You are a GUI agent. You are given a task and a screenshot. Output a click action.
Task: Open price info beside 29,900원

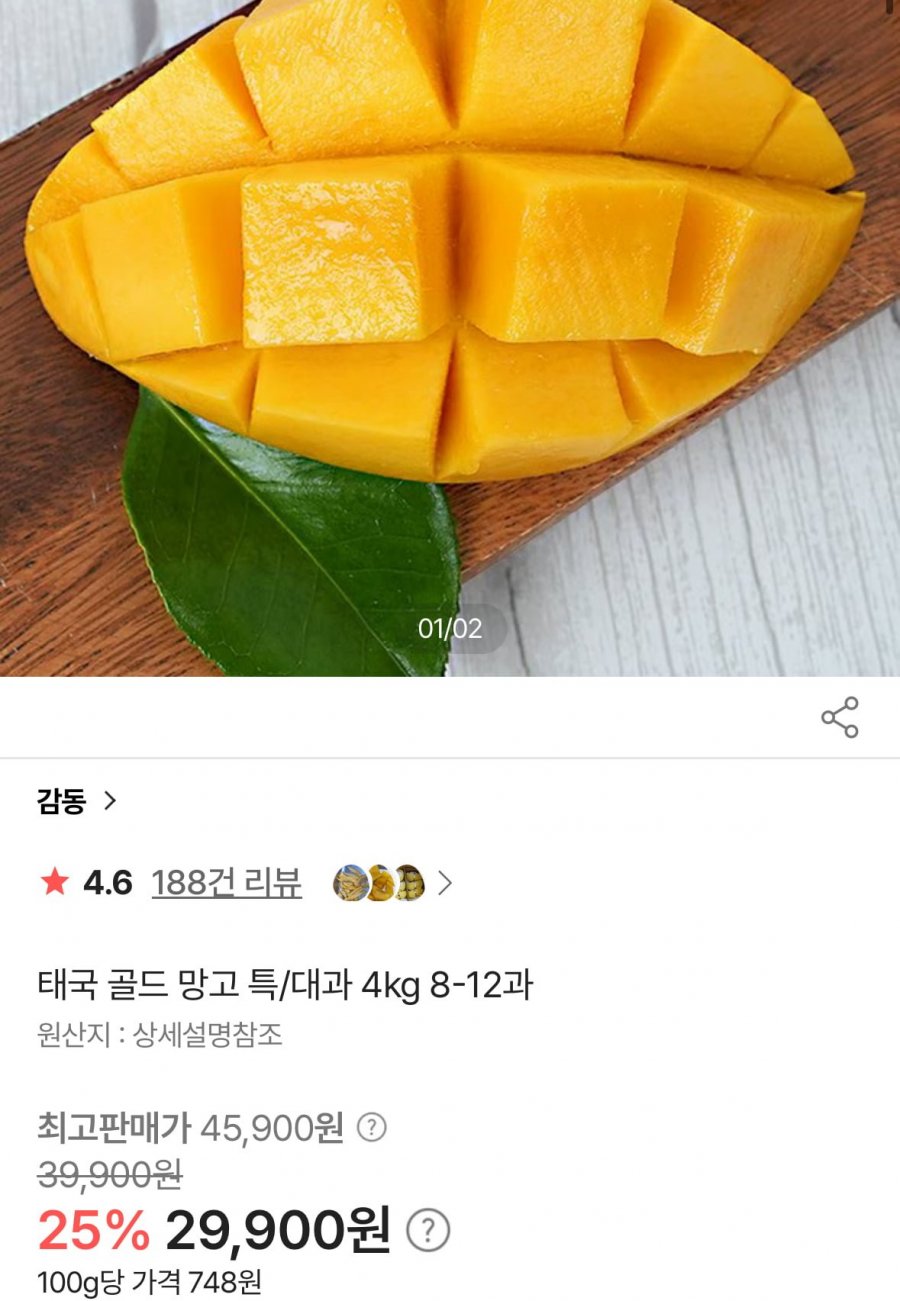[428, 1230]
